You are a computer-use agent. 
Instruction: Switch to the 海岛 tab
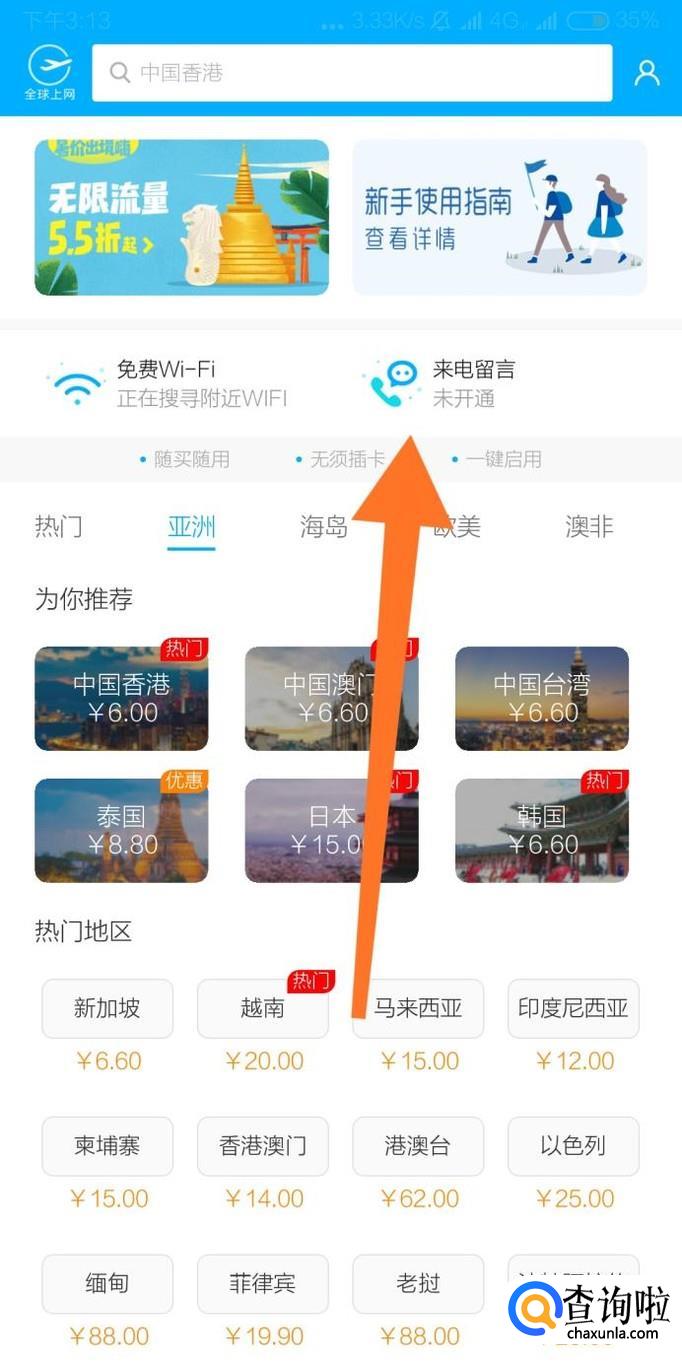(324, 526)
